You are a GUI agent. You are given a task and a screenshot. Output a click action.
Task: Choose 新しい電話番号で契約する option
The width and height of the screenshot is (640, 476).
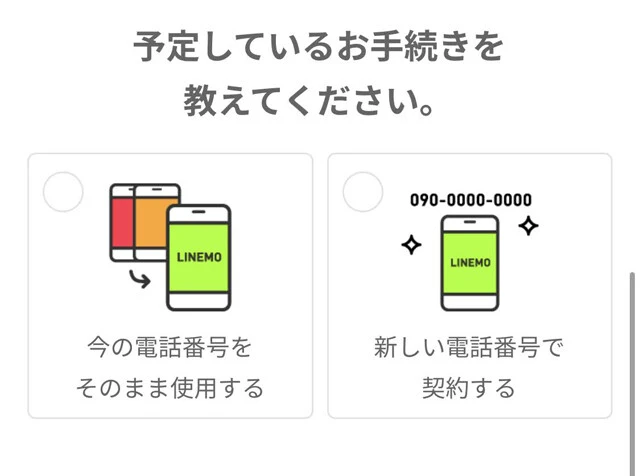pyautogui.click(x=469, y=285)
